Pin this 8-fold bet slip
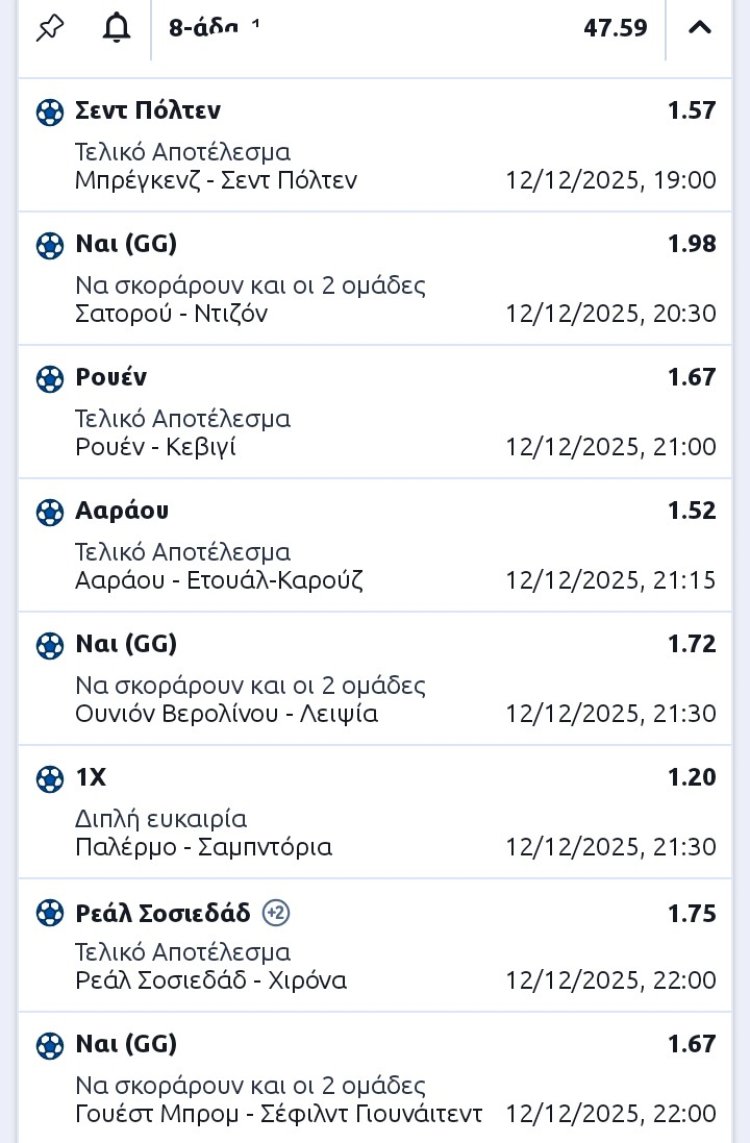750x1143 pixels. [x=49, y=29]
